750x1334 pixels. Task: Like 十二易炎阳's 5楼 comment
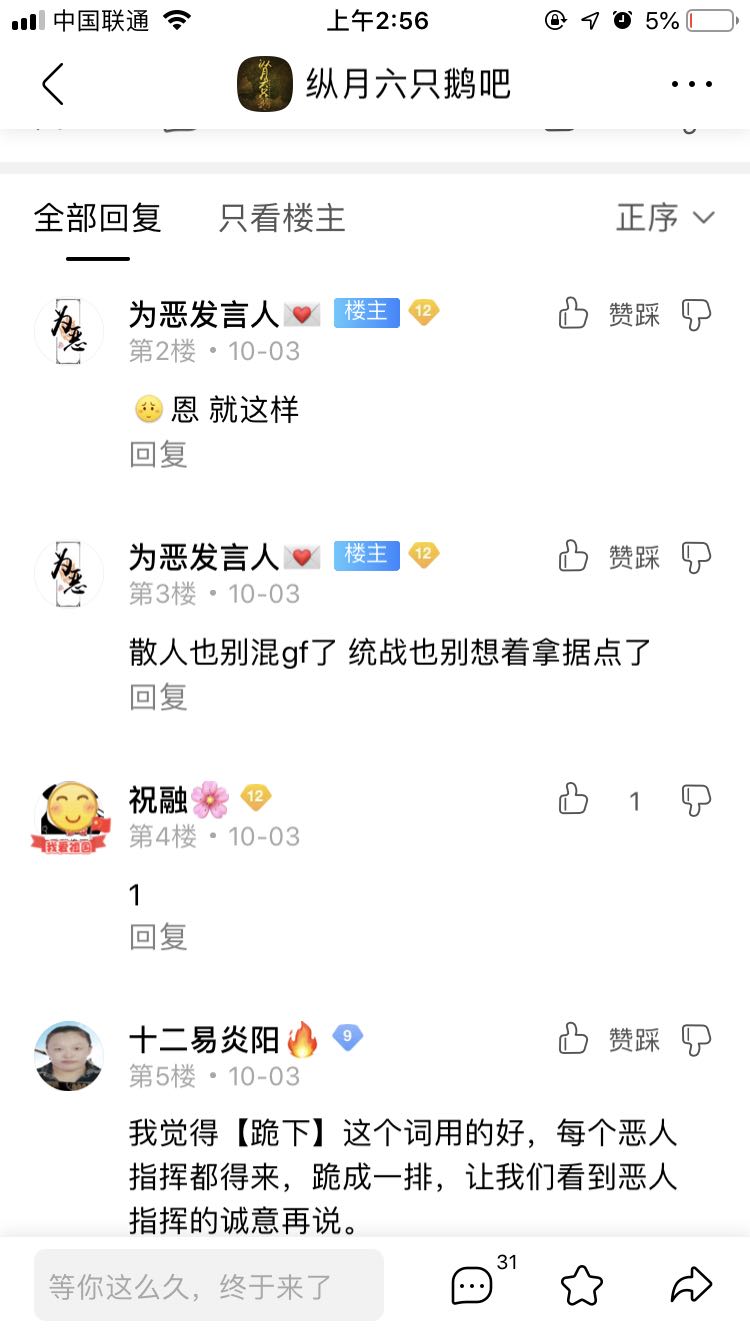pyautogui.click(x=573, y=1039)
